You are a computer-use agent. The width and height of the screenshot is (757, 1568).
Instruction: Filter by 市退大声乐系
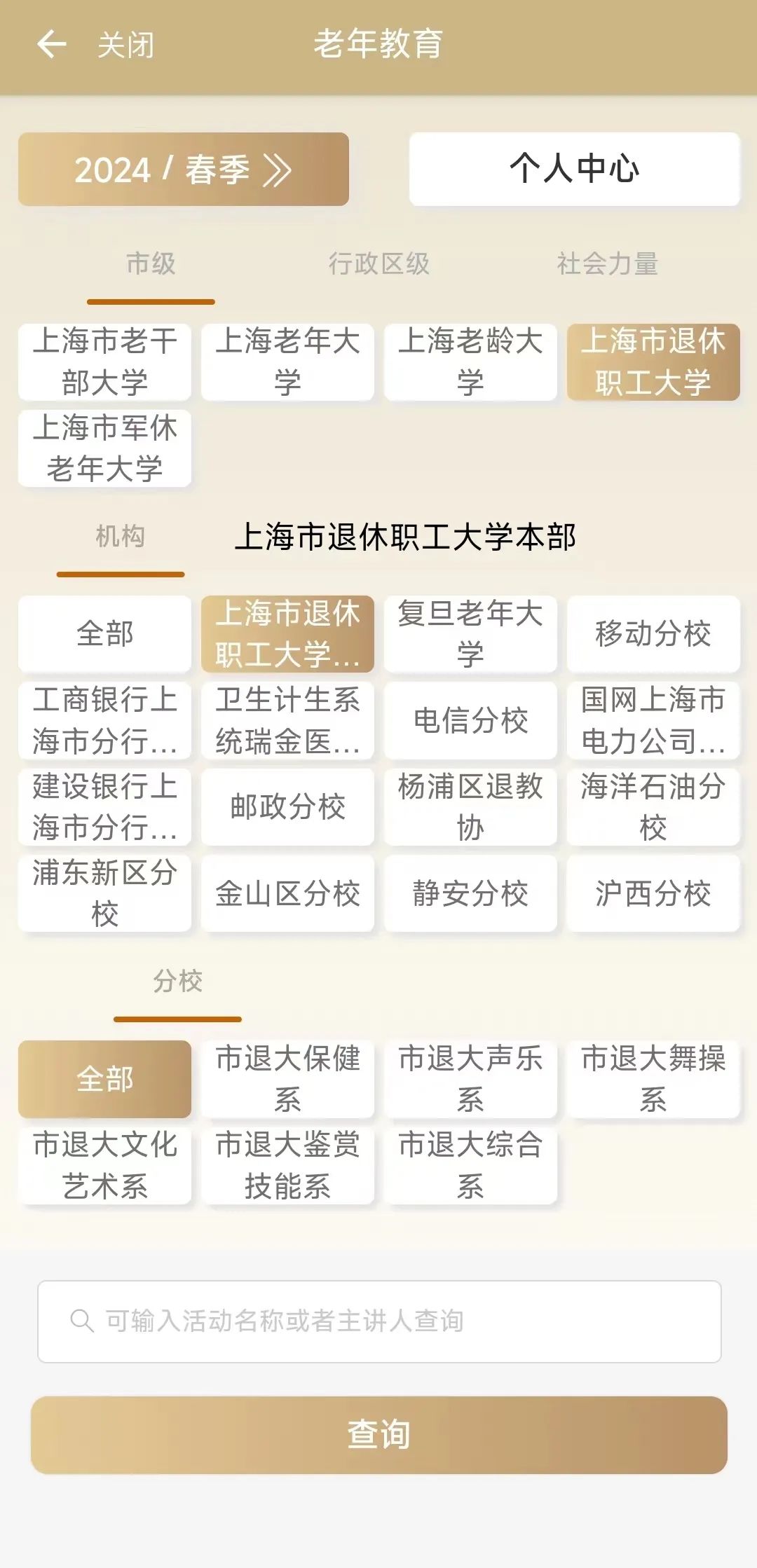point(470,1078)
